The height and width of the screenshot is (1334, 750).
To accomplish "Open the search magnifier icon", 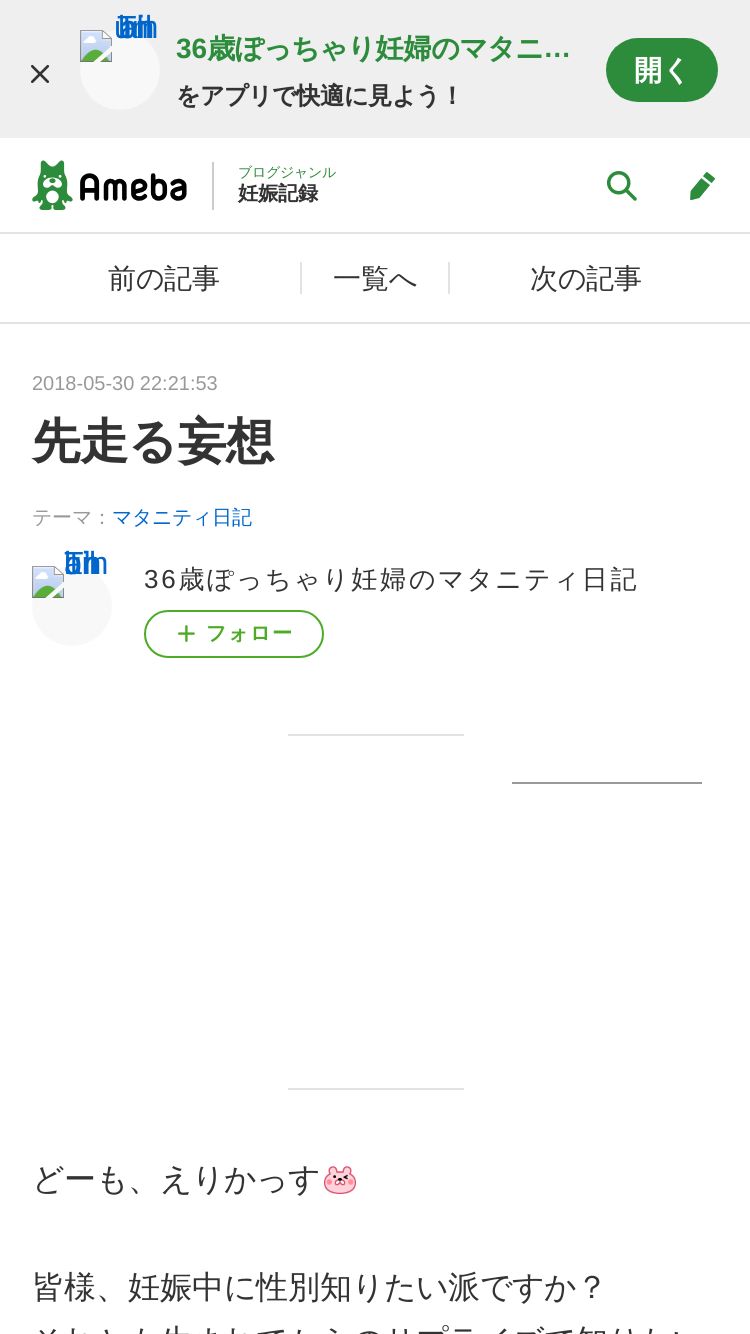I will (x=621, y=186).
